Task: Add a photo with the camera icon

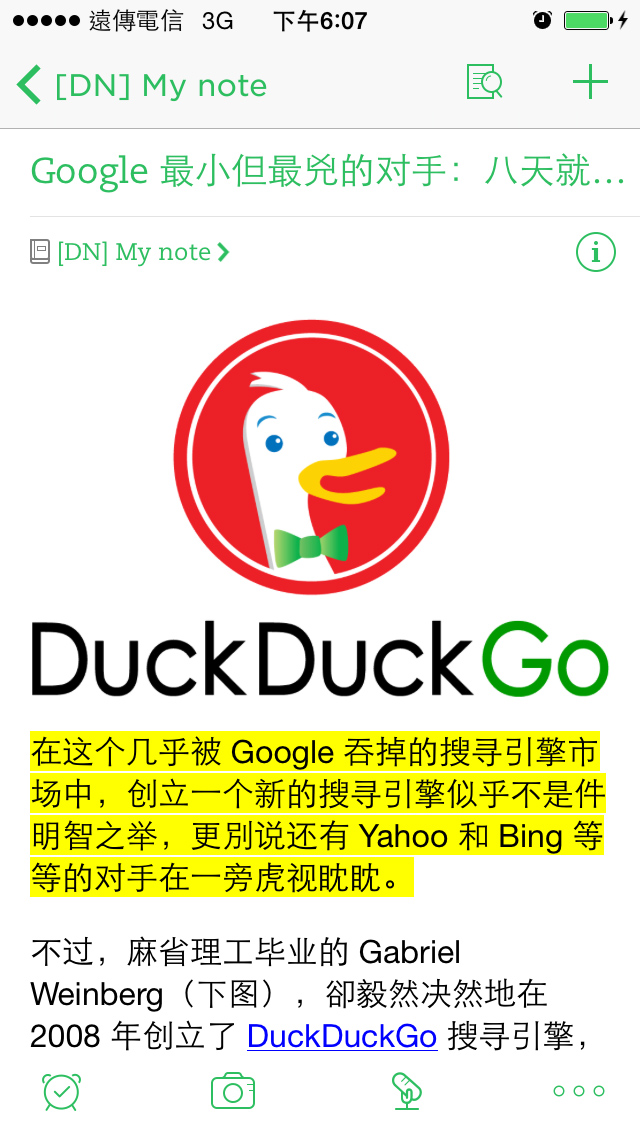Action: 233,1091
